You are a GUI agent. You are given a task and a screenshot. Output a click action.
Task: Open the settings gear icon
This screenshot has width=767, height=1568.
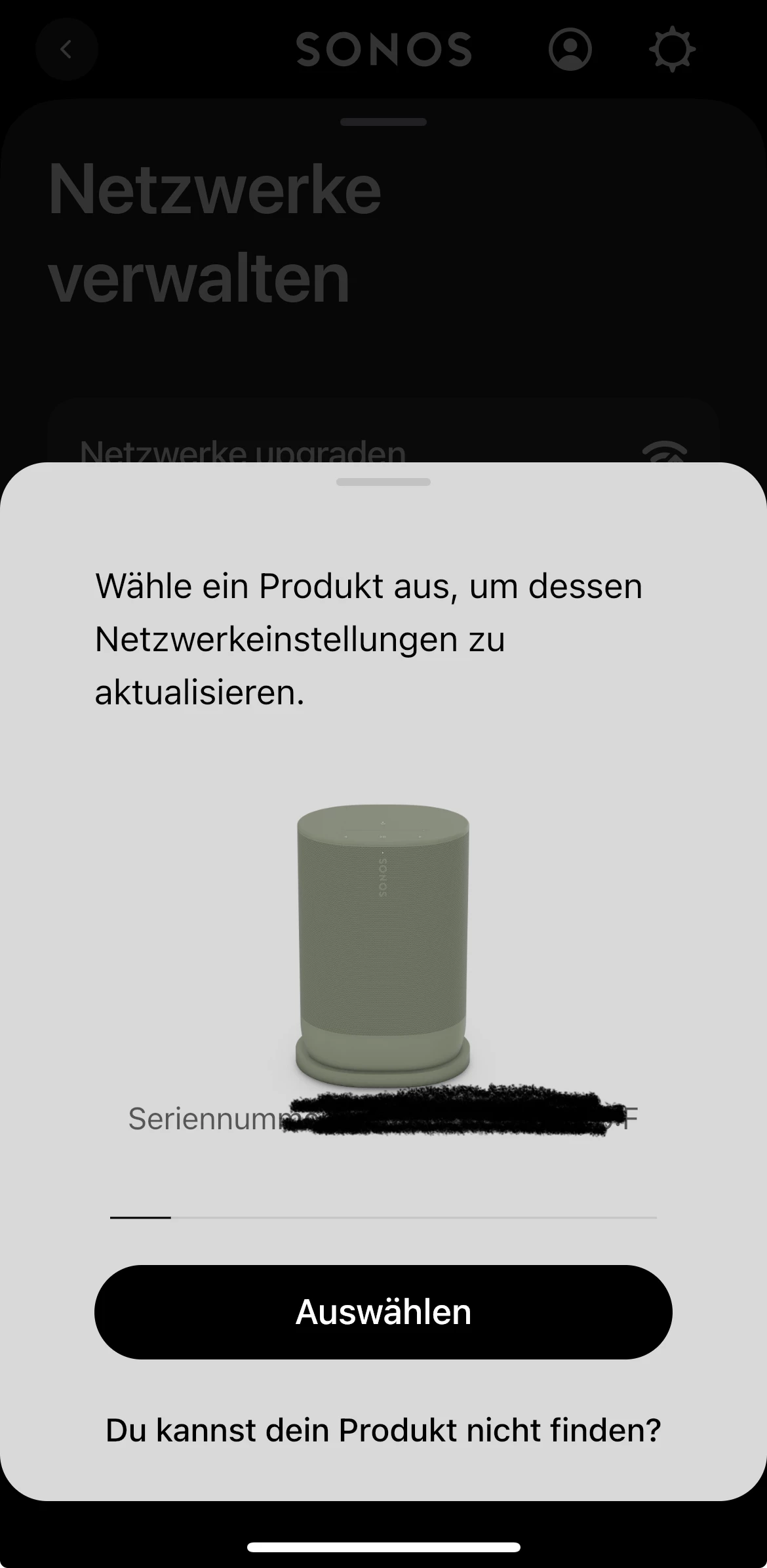coord(672,49)
